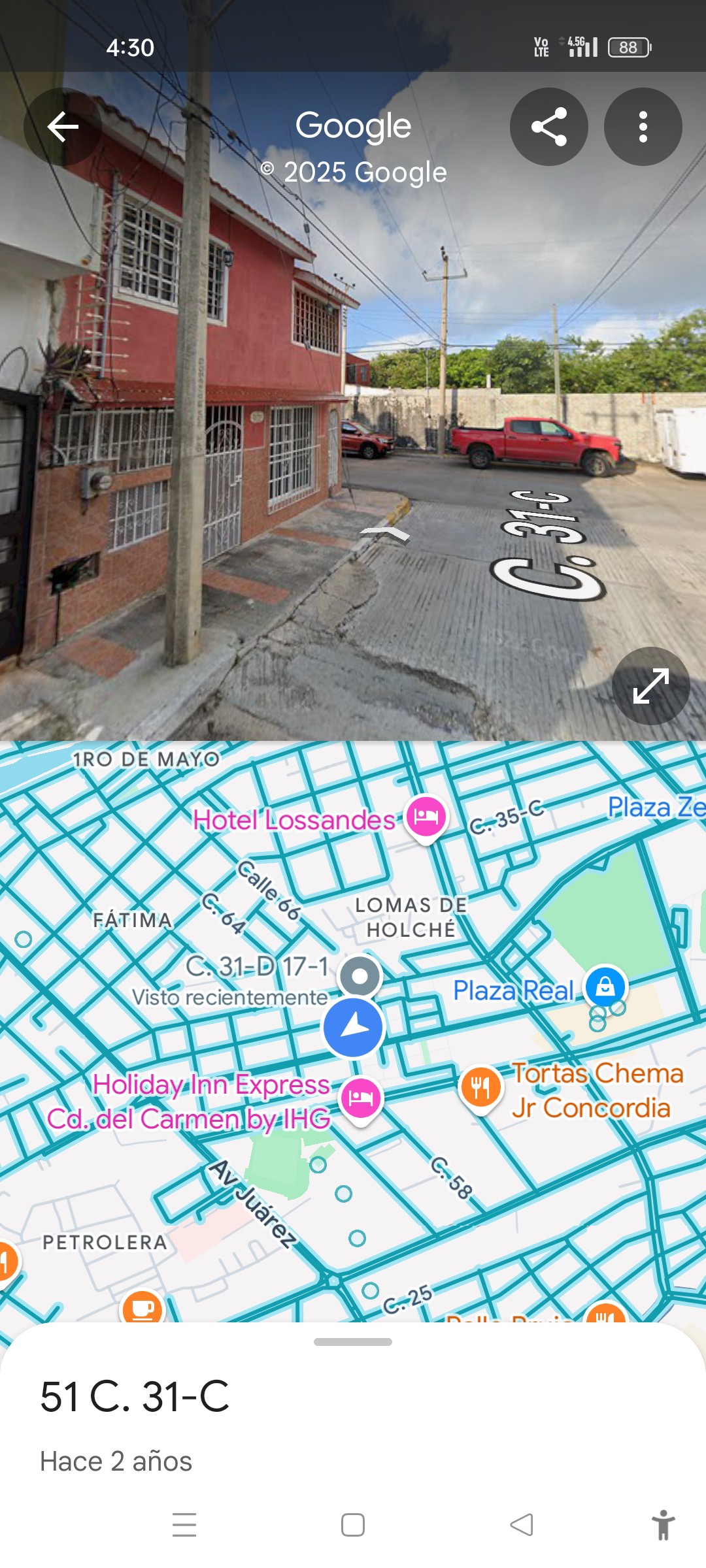Tap the Holiday Inn Express hotel pin
706x1568 pixels.
coord(361,1098)
